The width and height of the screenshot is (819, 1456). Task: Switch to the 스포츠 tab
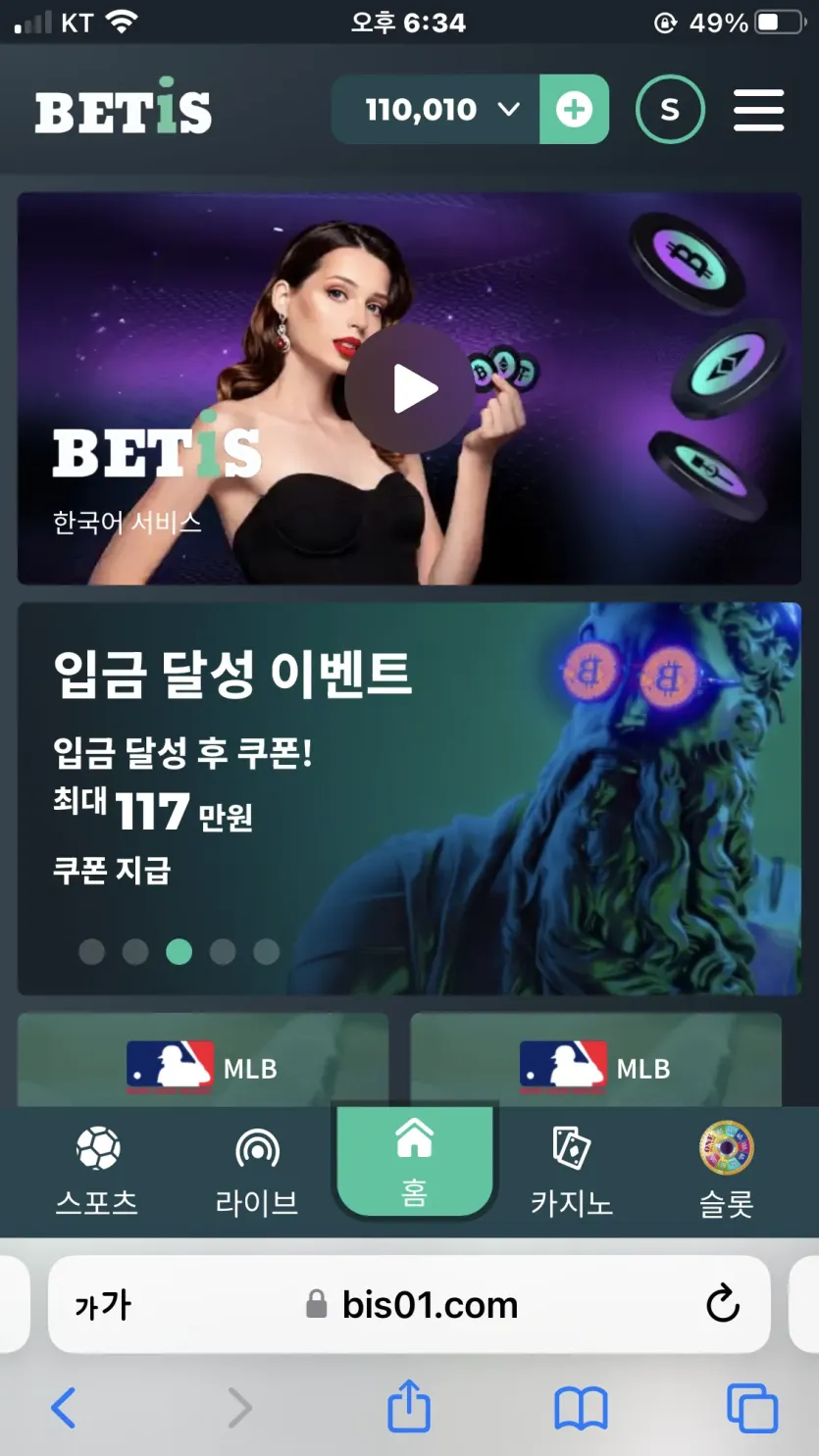click(97, 1173)
